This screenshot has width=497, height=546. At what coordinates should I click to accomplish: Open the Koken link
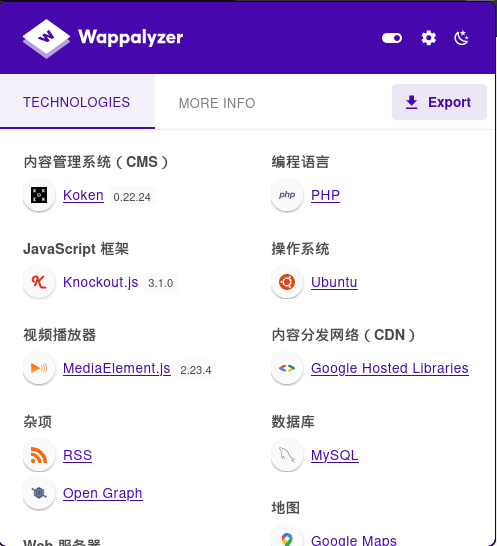click(x=83, y=195)
